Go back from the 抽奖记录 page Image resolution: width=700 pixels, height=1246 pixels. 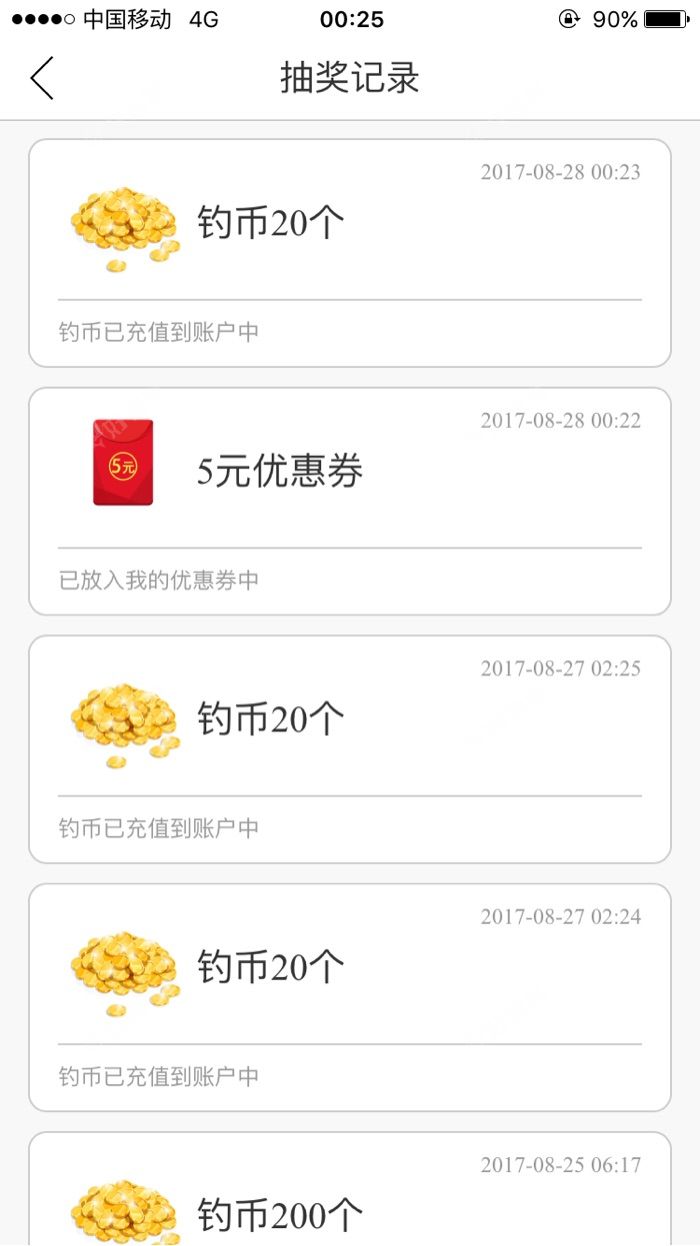pyautogui.click(x=42, y=78)
